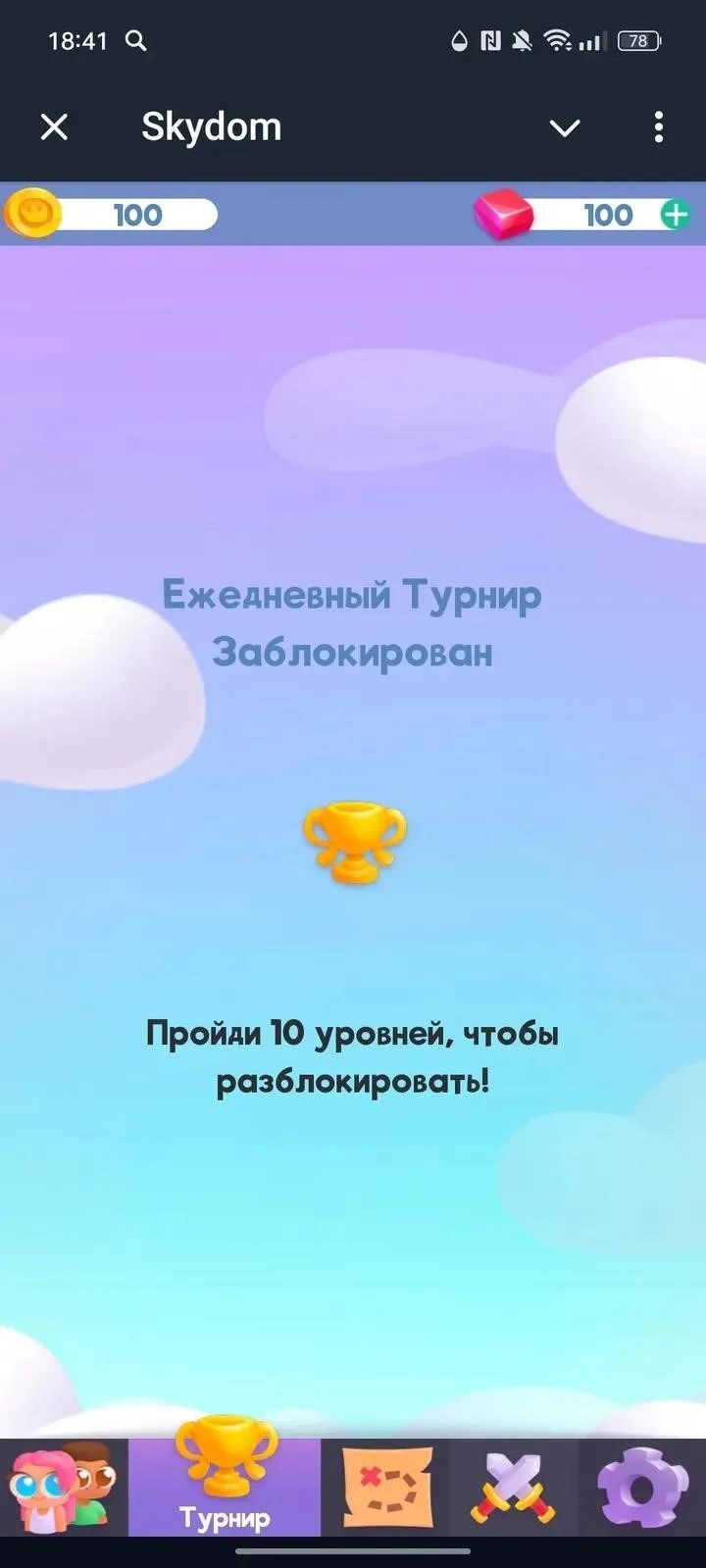Open the treasure map tab
Viewport: 706px width, 1568px height.
(x=385, y=1487)
